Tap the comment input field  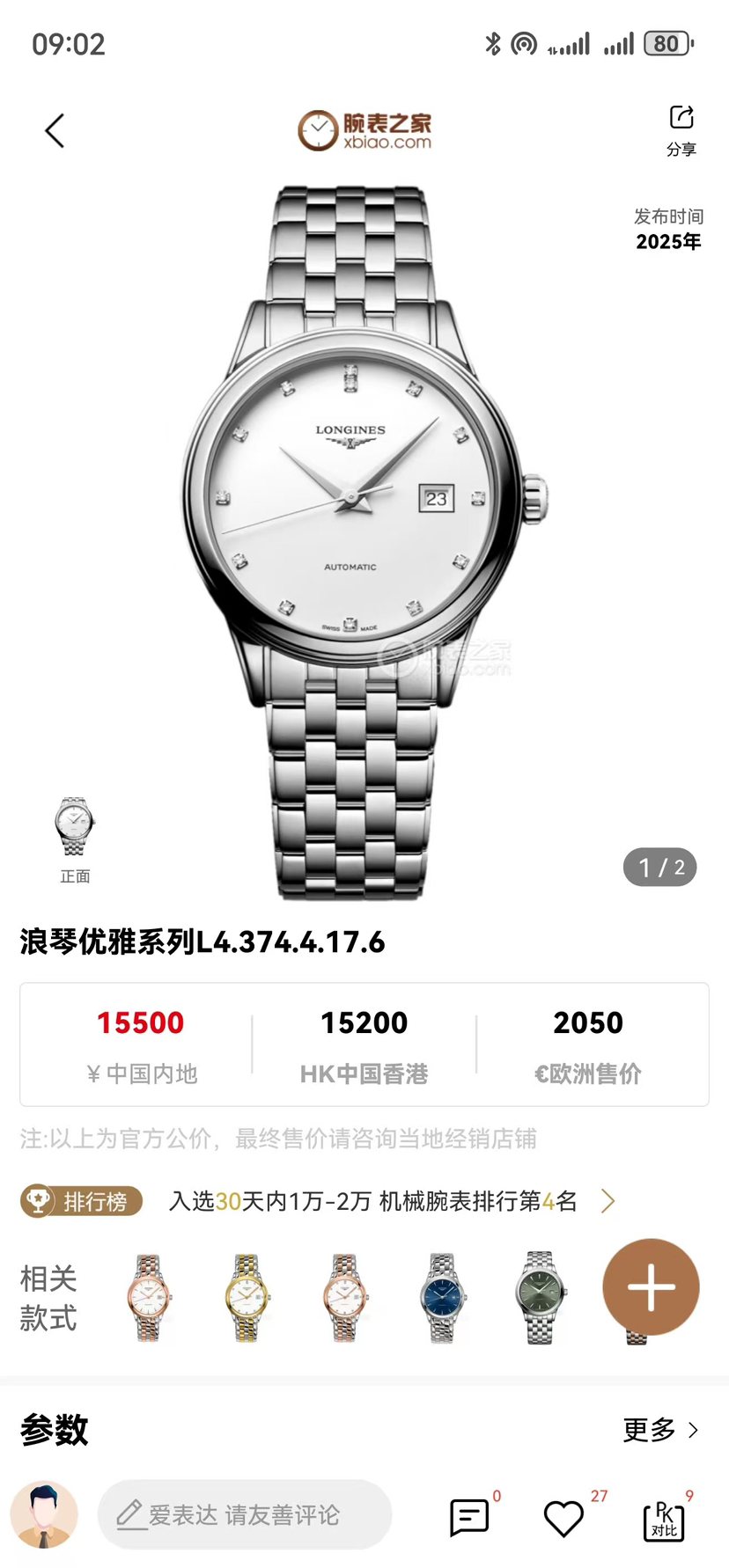click(245, 1514)
